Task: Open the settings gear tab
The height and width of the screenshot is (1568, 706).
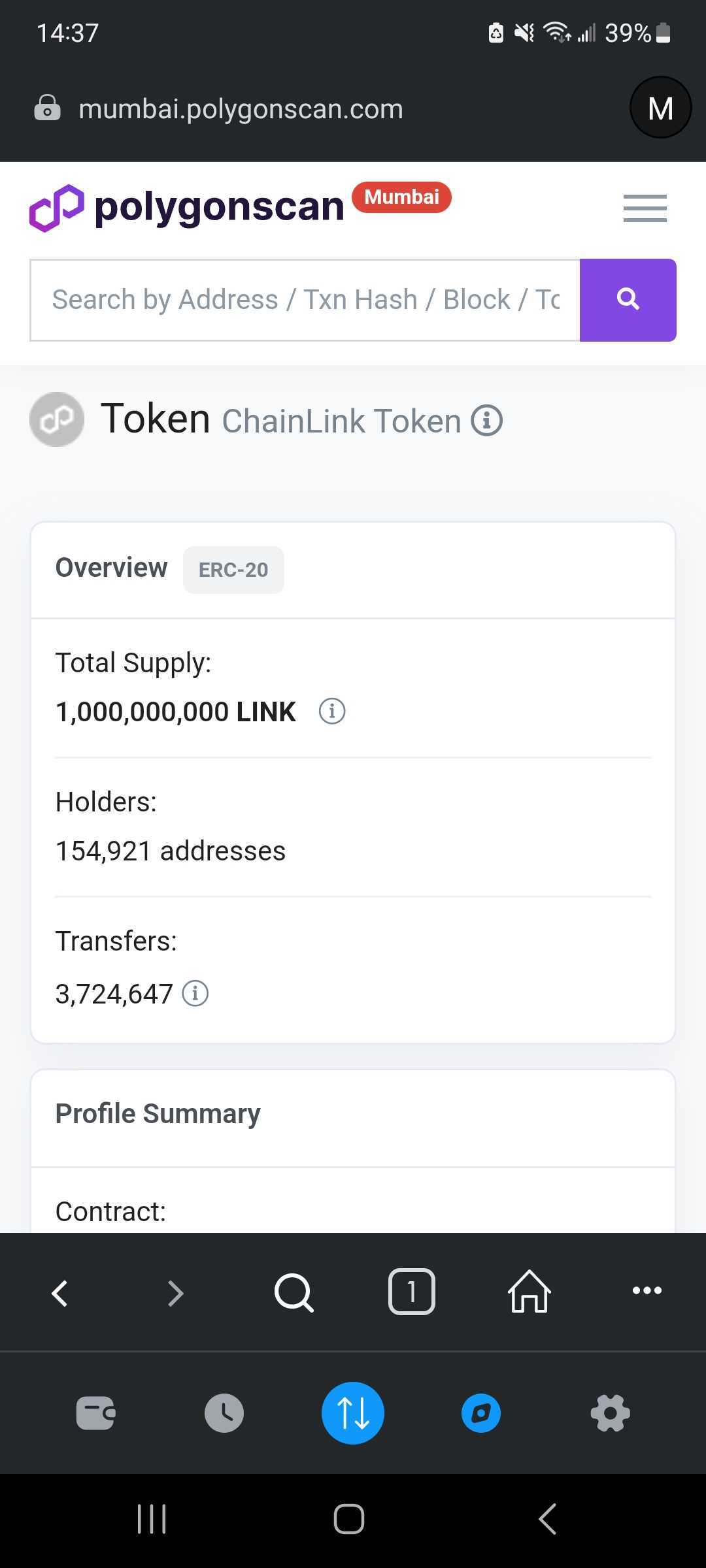Action: click(x=610, y=1413)
